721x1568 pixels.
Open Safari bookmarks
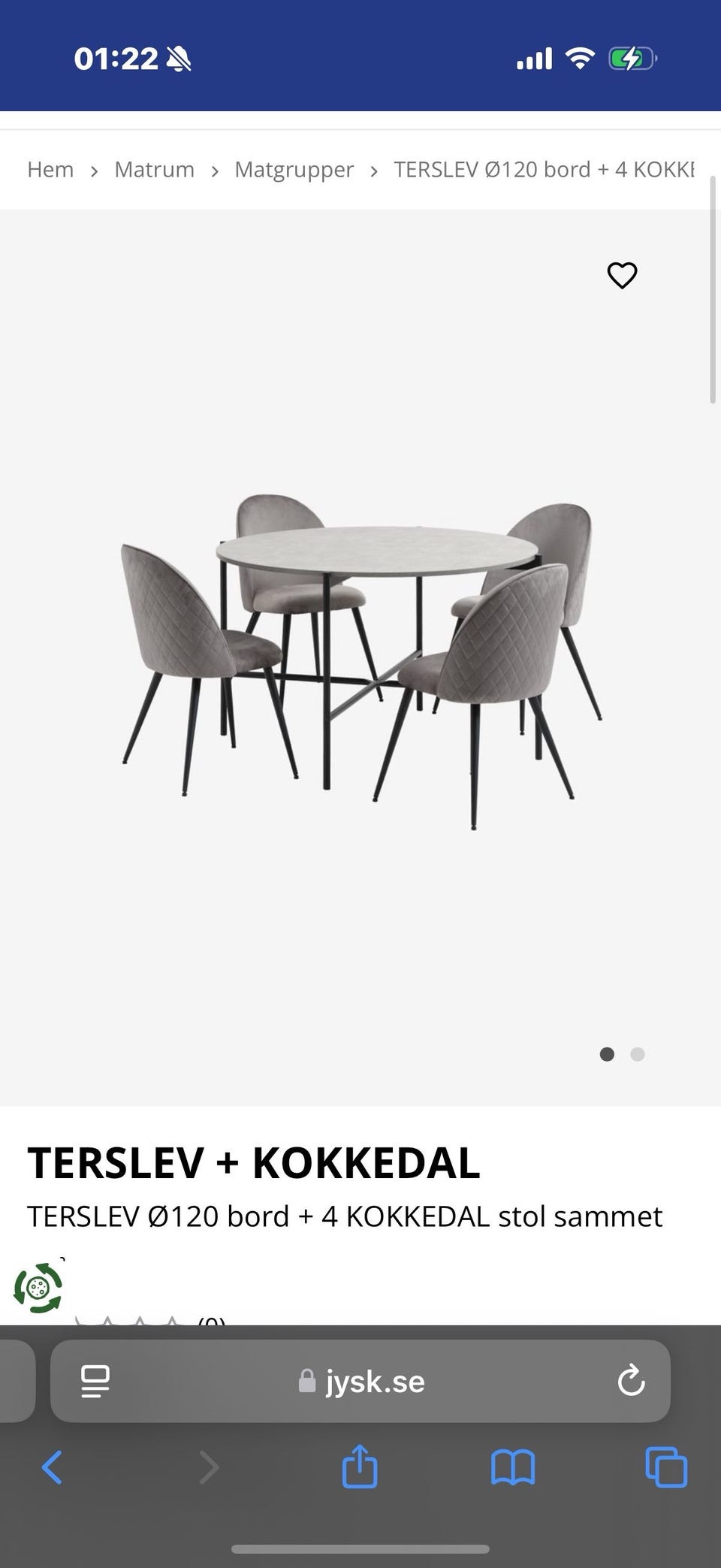(x=513, y=1467)
